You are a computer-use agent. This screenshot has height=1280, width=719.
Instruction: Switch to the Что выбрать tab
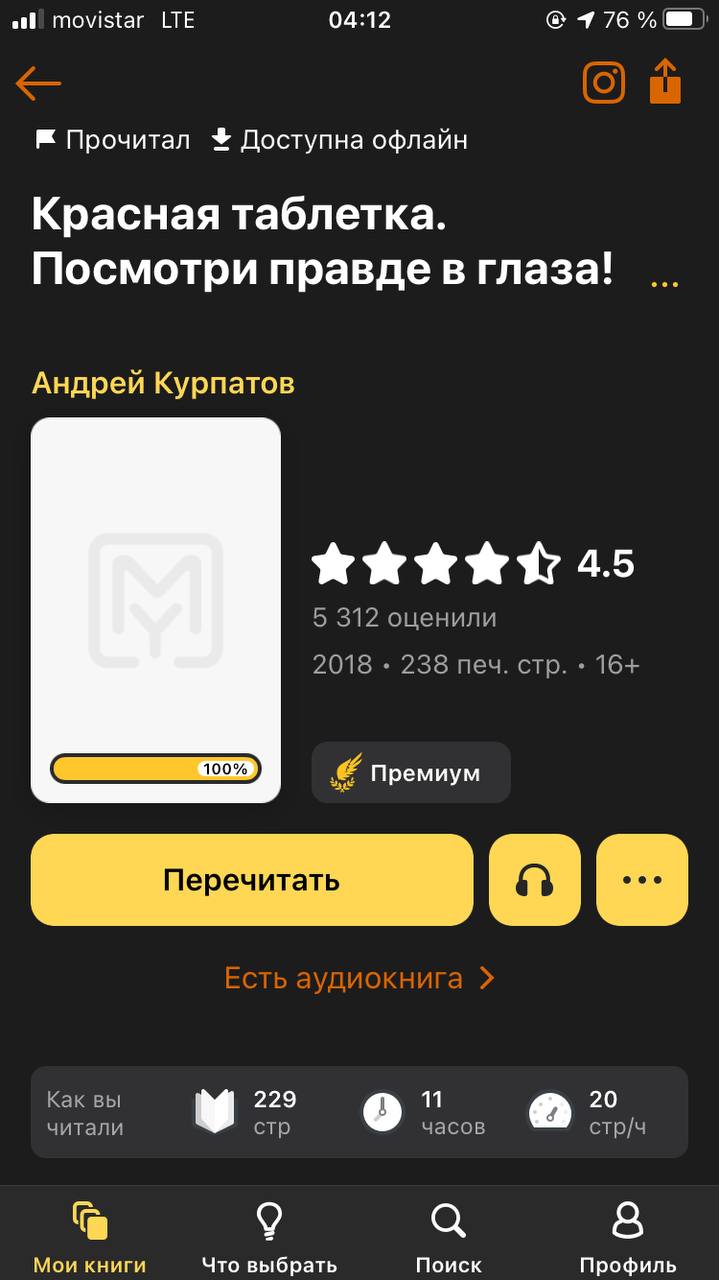coord(269,1238)
